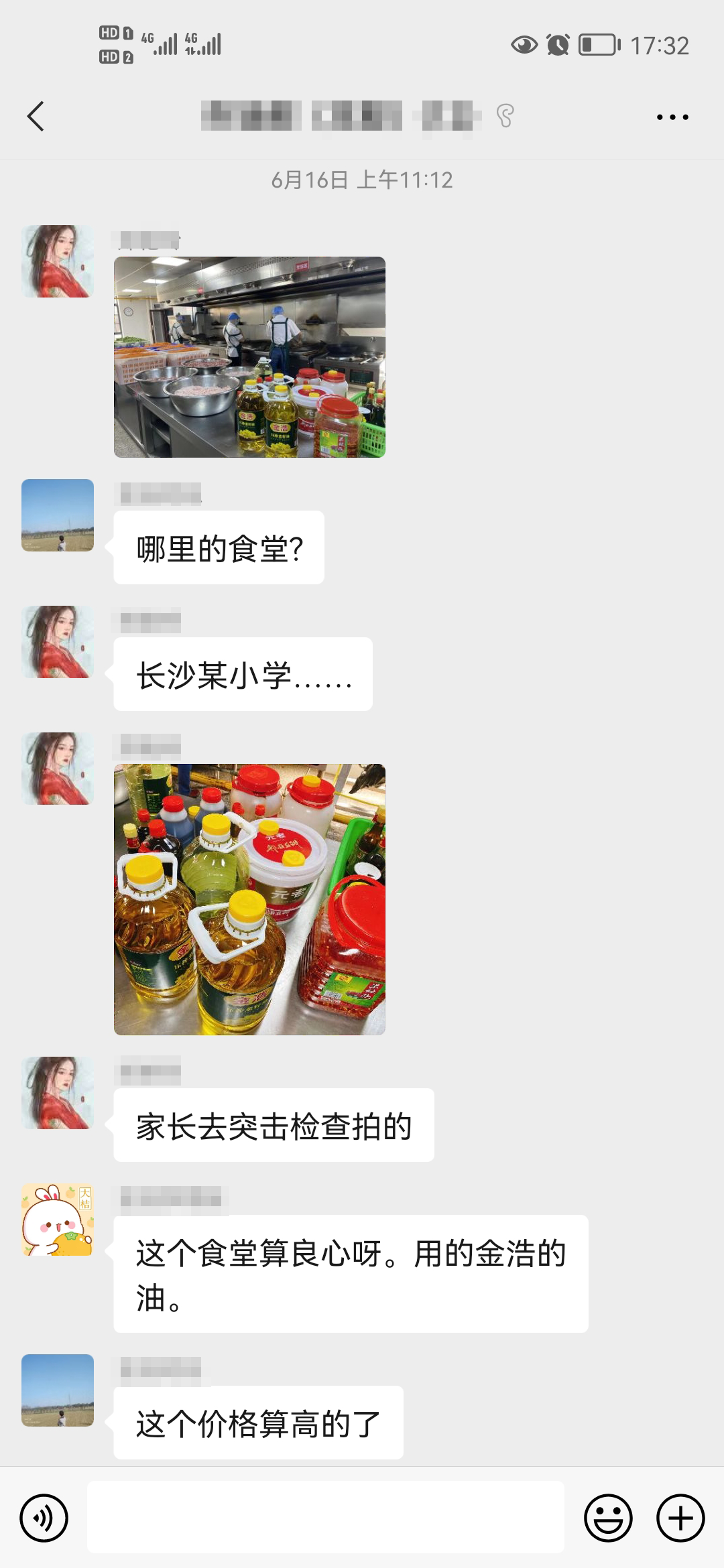The width and height of the screenshot is (724, 1568).
Task: Open the emoji sticker panel
Action: pos(608,1518)
